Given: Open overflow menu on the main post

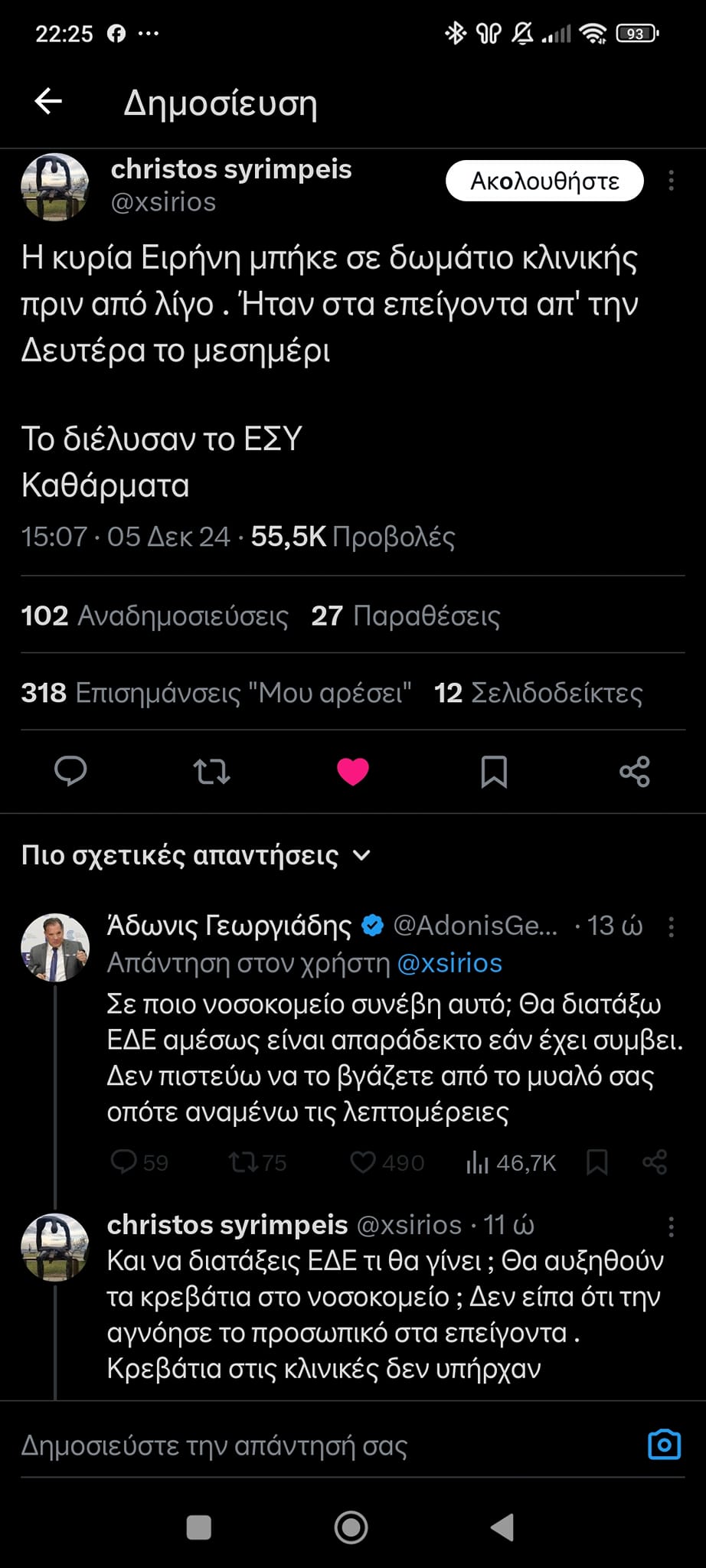Looking at the screenshot, I should click(x=671, y=181).
